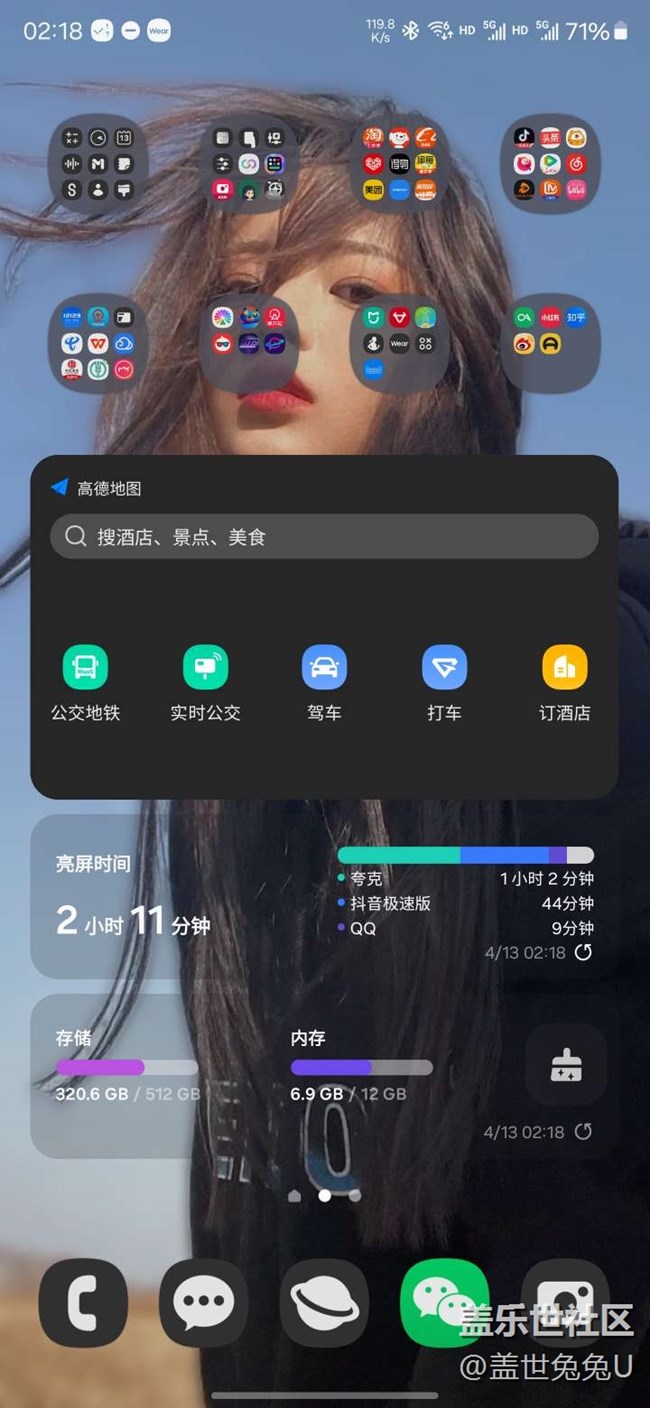Open the folder containing the Wear app
This screenshot has width=650, height=1408.
(x=399, y=343)
